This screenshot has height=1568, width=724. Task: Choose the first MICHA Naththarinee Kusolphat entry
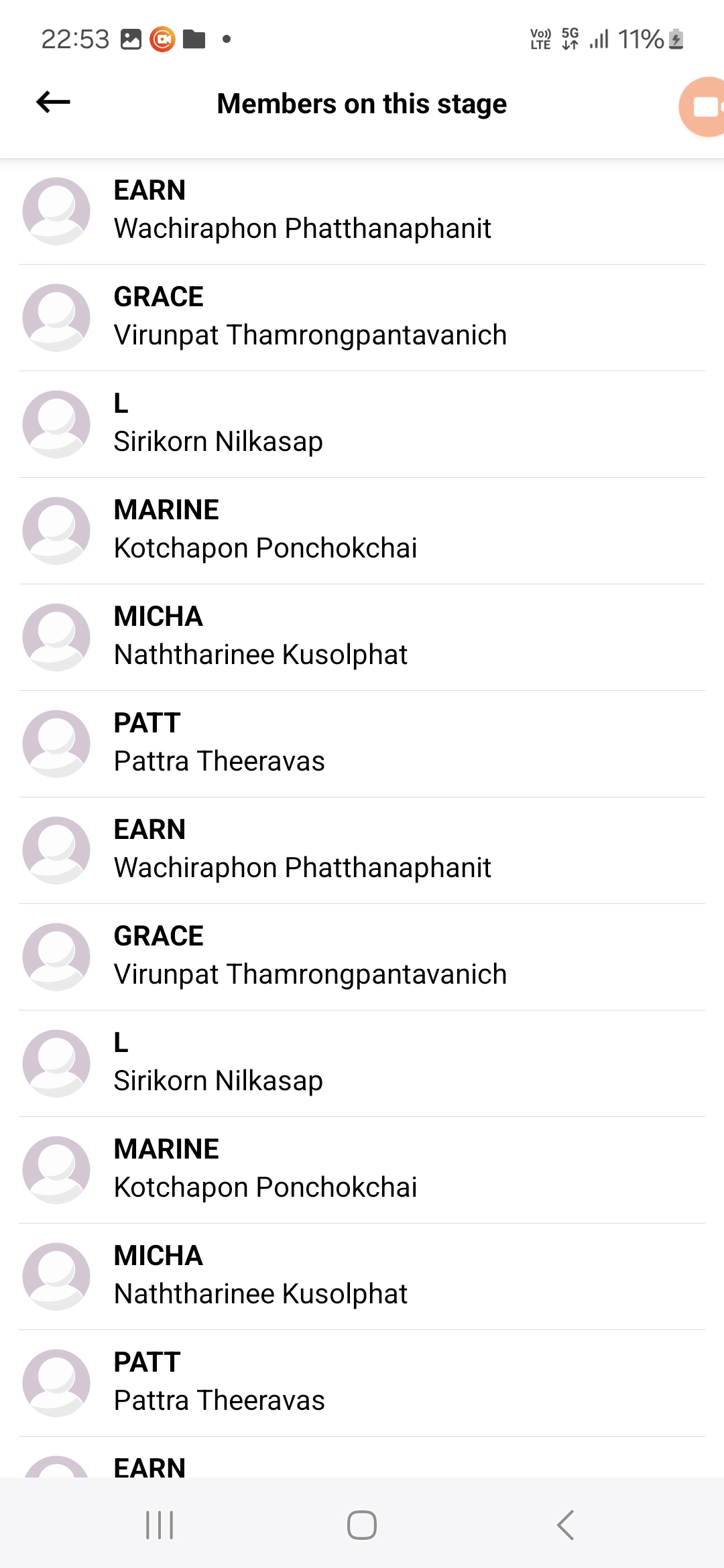pos(362,637)
